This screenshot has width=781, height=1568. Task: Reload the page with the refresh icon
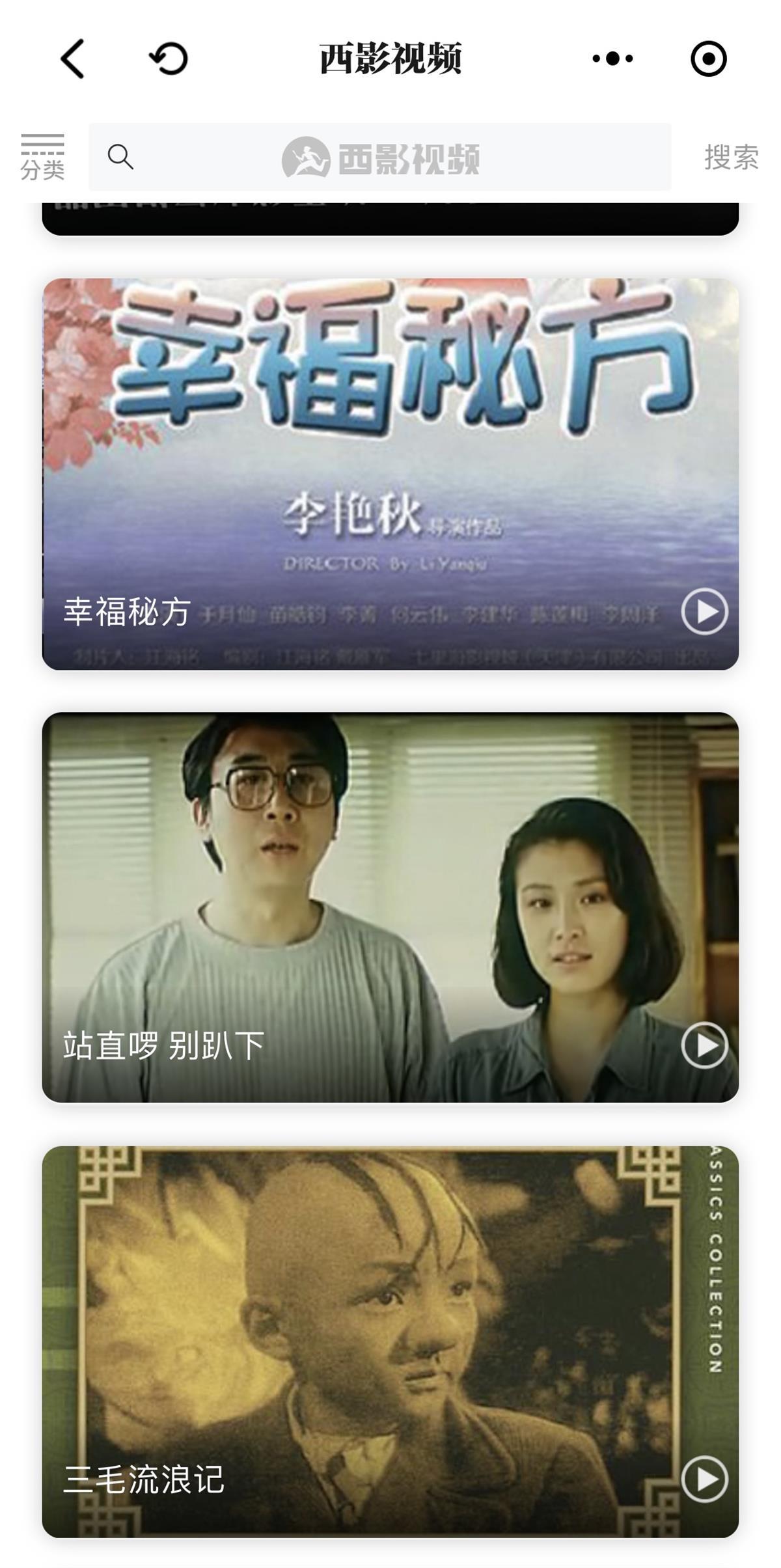(x=169, y=59)
